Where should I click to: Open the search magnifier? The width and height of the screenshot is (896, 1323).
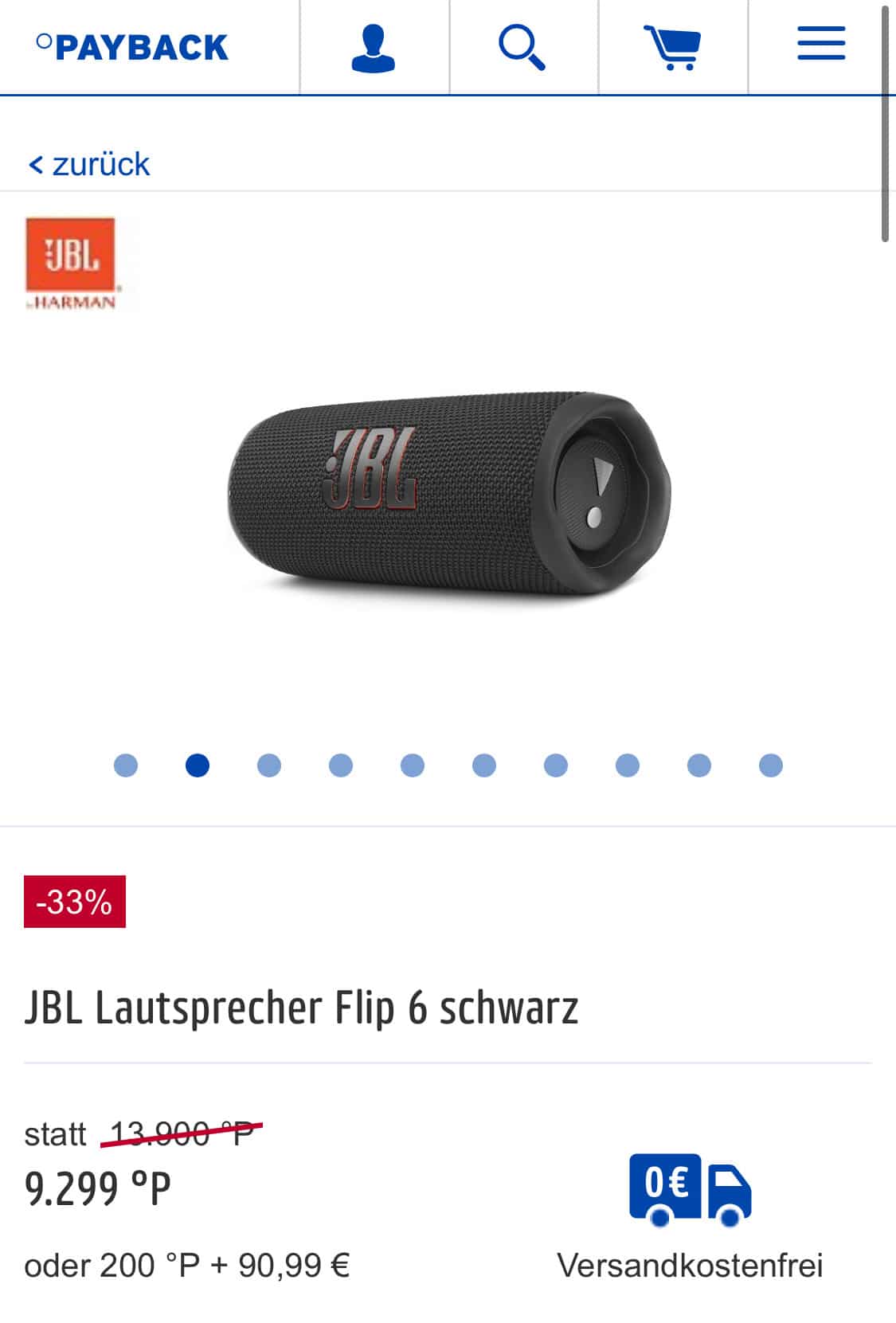[522, 48]
